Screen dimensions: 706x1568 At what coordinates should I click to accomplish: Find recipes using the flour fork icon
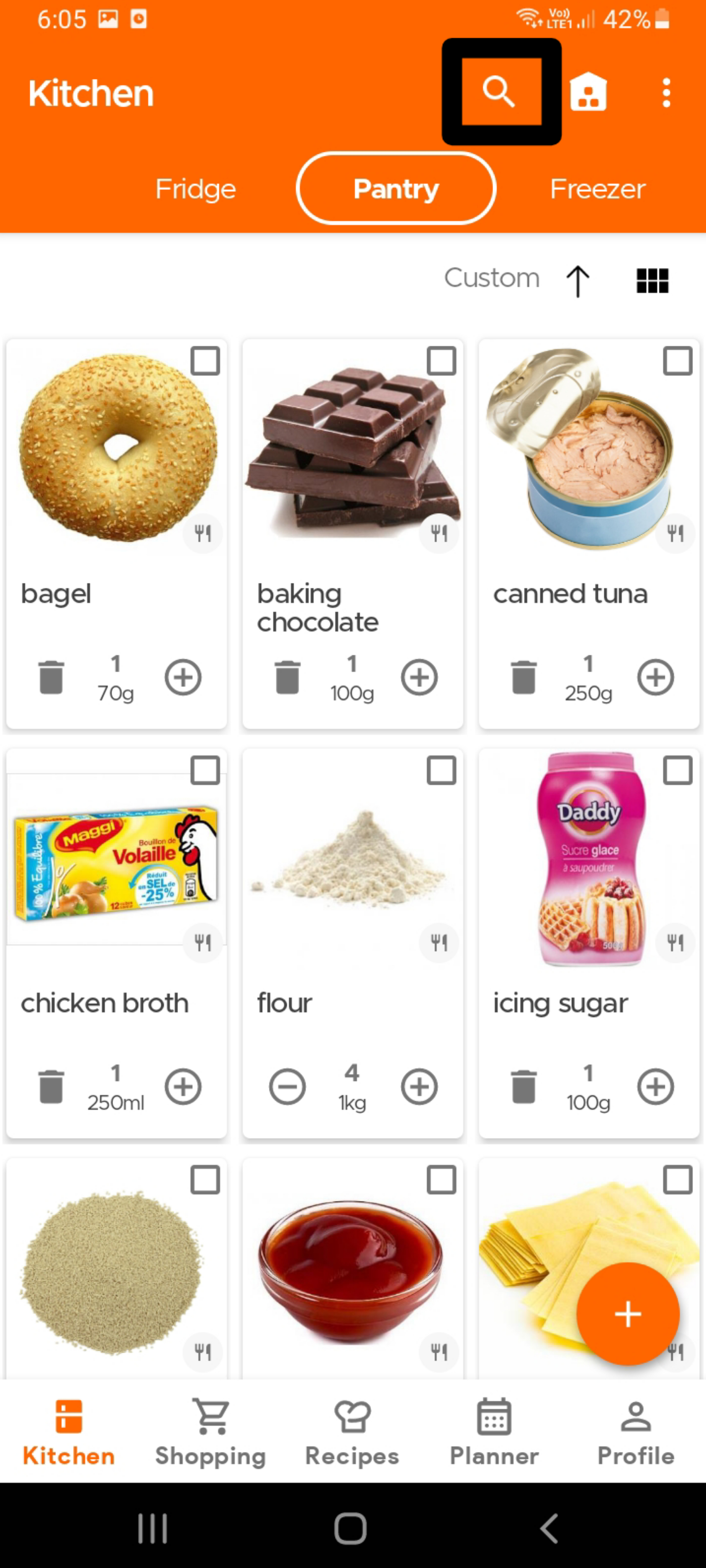pos(439,943)
